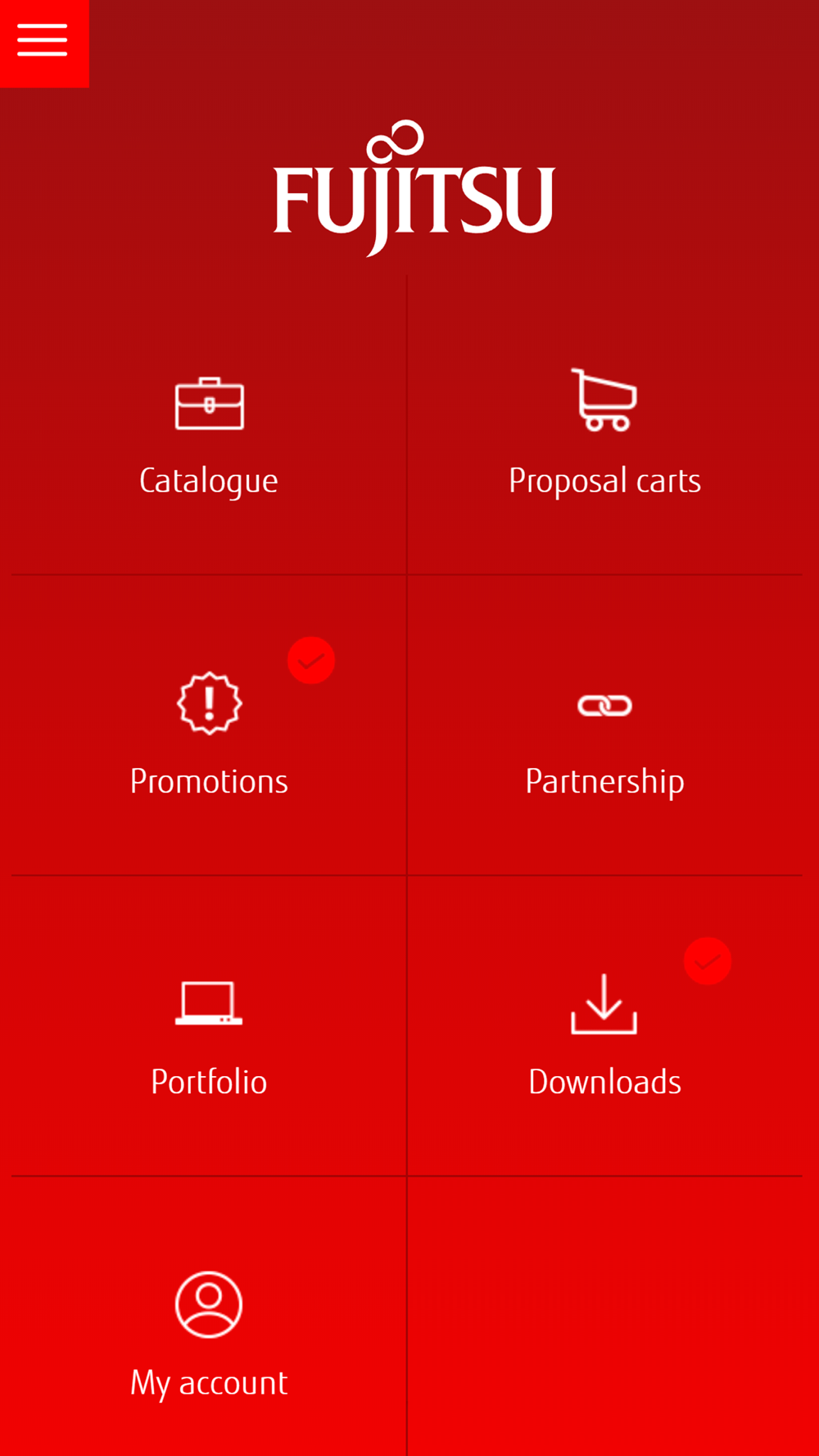Go to Proposal carts
Viewport: 819px width, 1456px height.
(x=605, y=426)
